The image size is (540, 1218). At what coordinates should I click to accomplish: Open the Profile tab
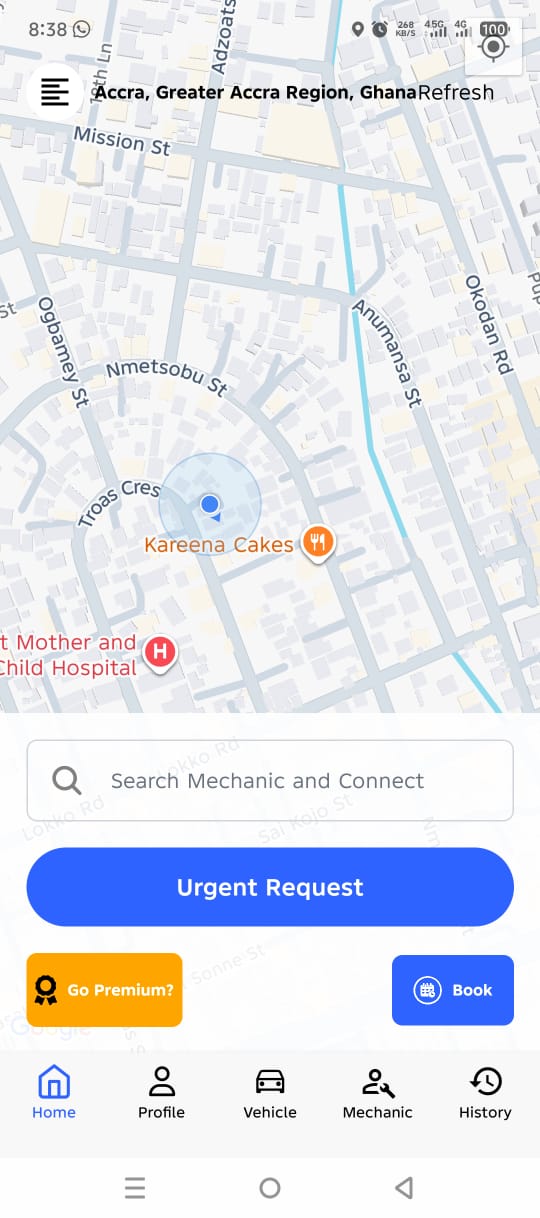[162, 1092]
